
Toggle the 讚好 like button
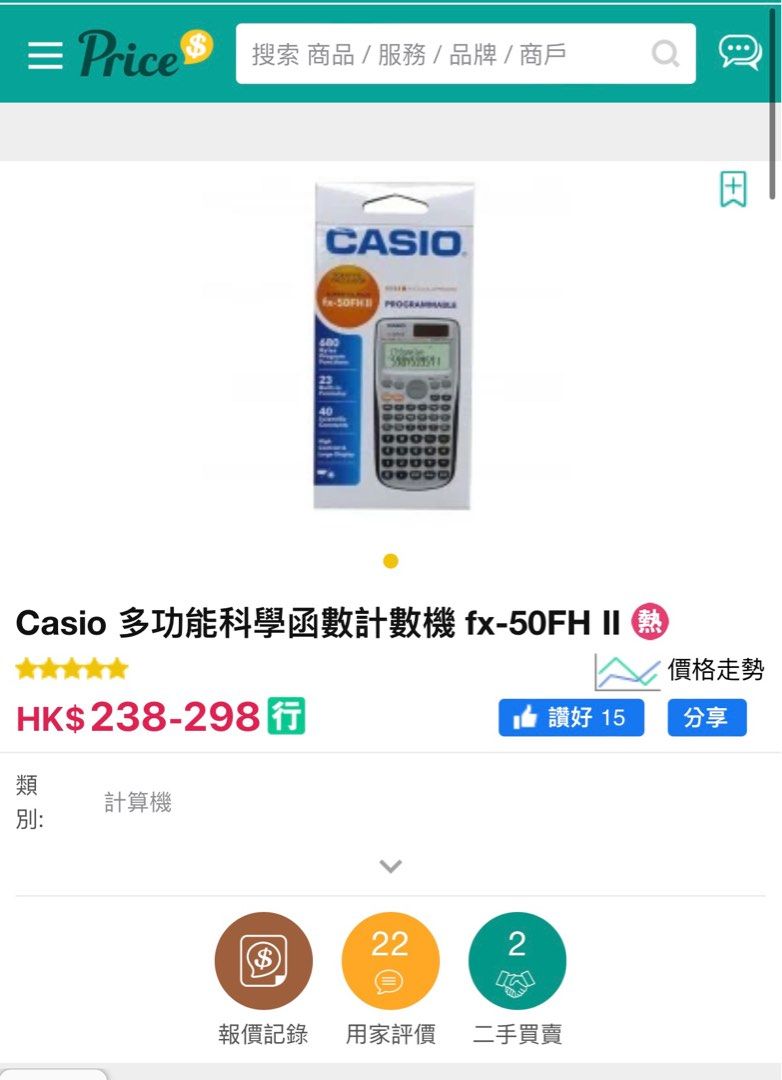tap(571, 717)
